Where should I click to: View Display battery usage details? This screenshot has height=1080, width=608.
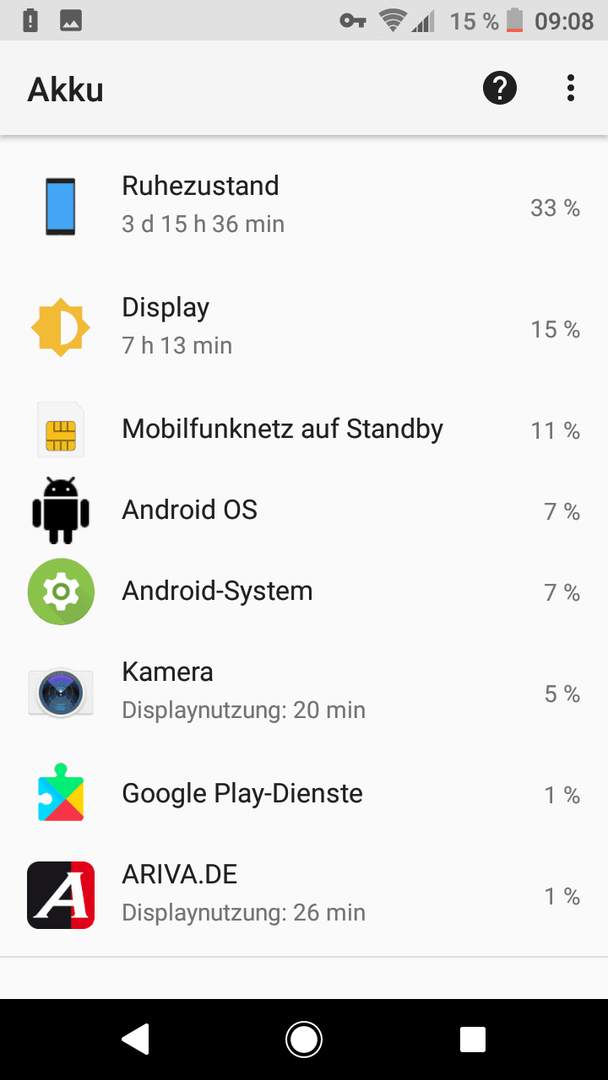point(304,327)
